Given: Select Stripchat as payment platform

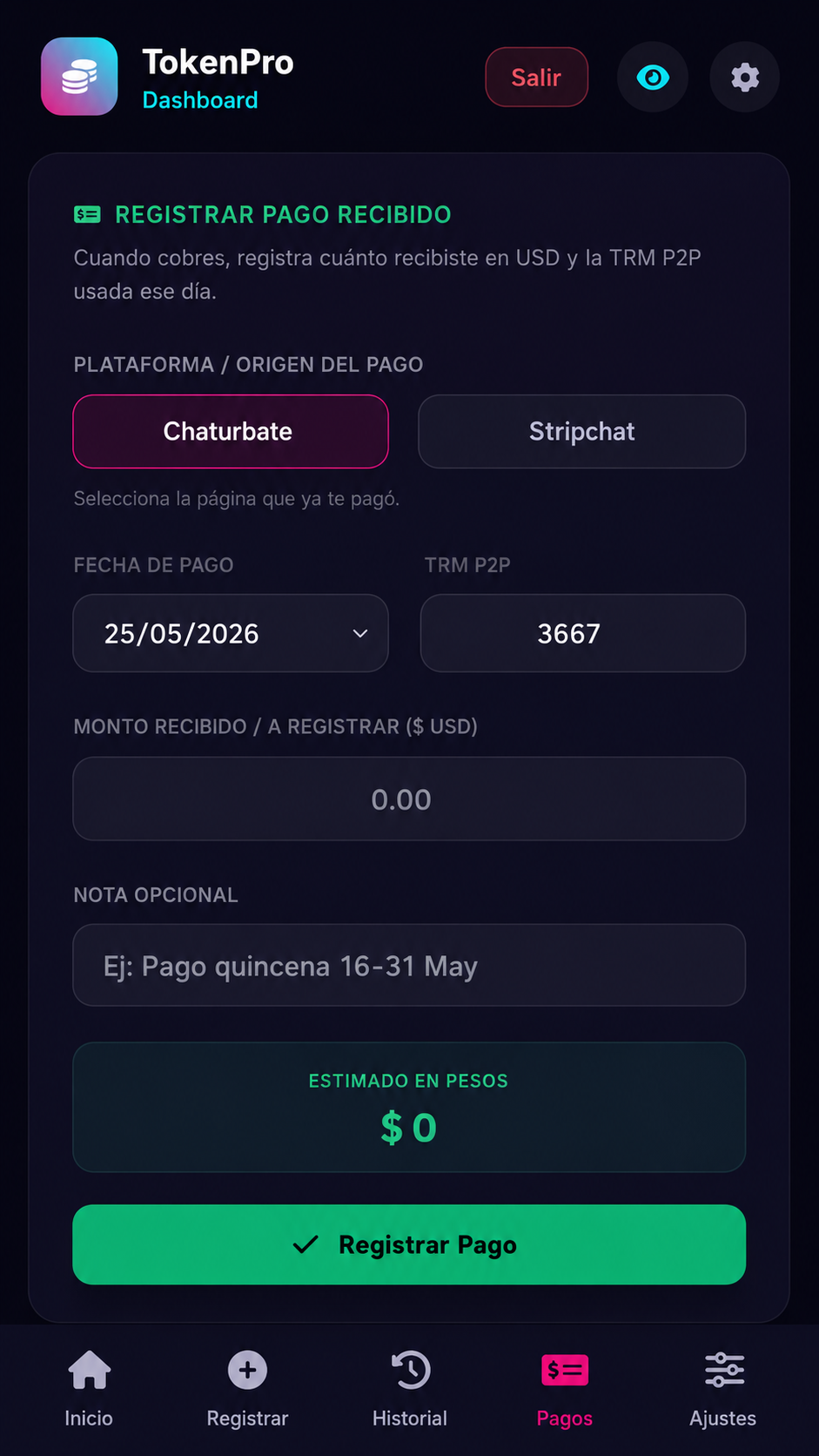Looking at the screenshot, I should pyautogui.click(x=582, y=431).
